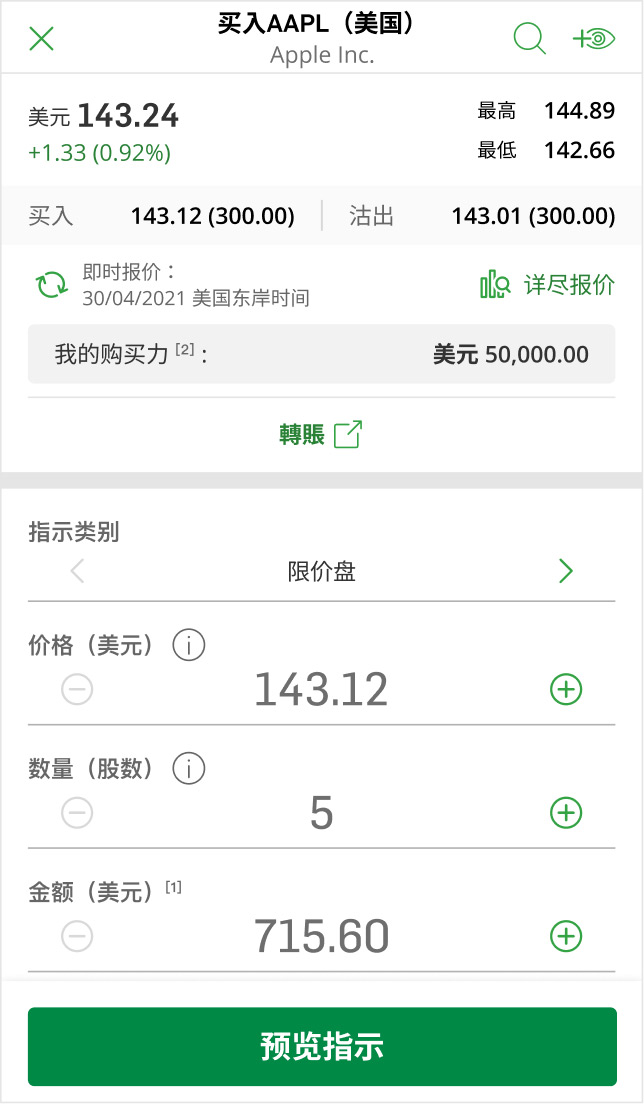
Task: Increase the 金额 amount value
Action: (566, 936)
